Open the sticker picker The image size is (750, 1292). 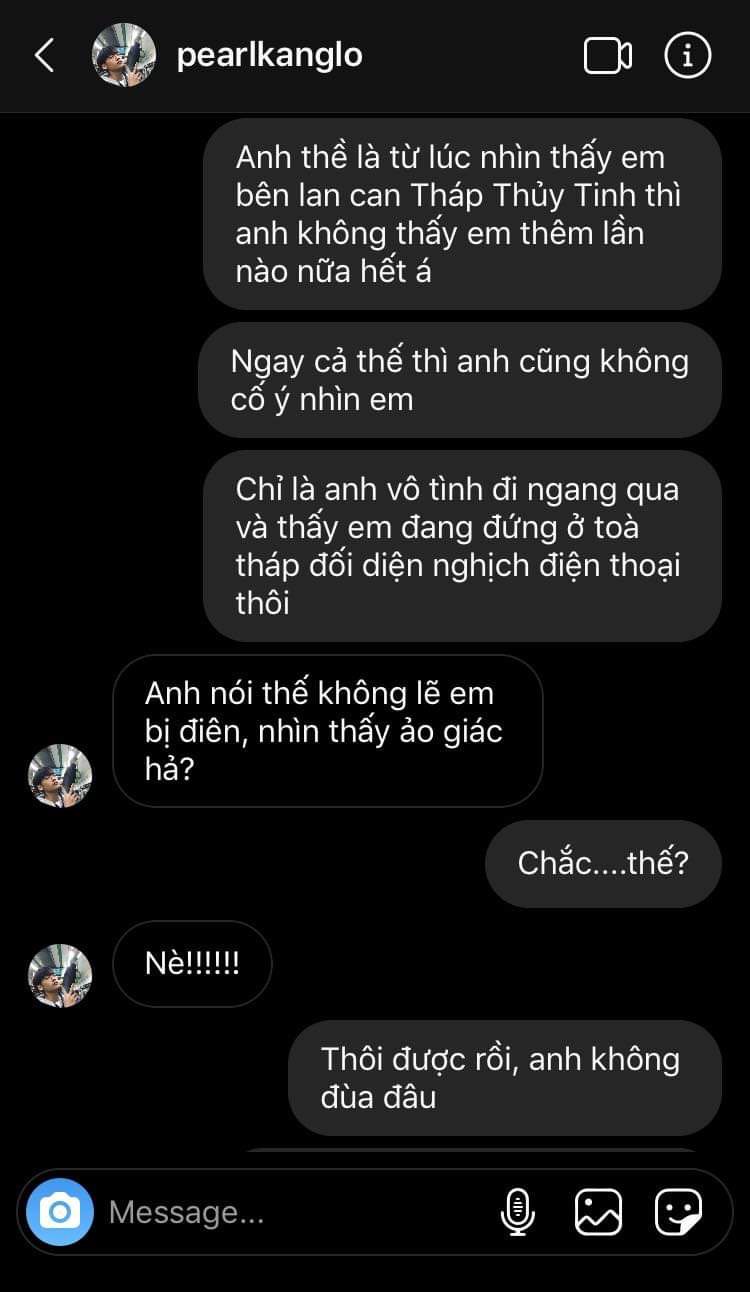click(x=678, y=1212)
